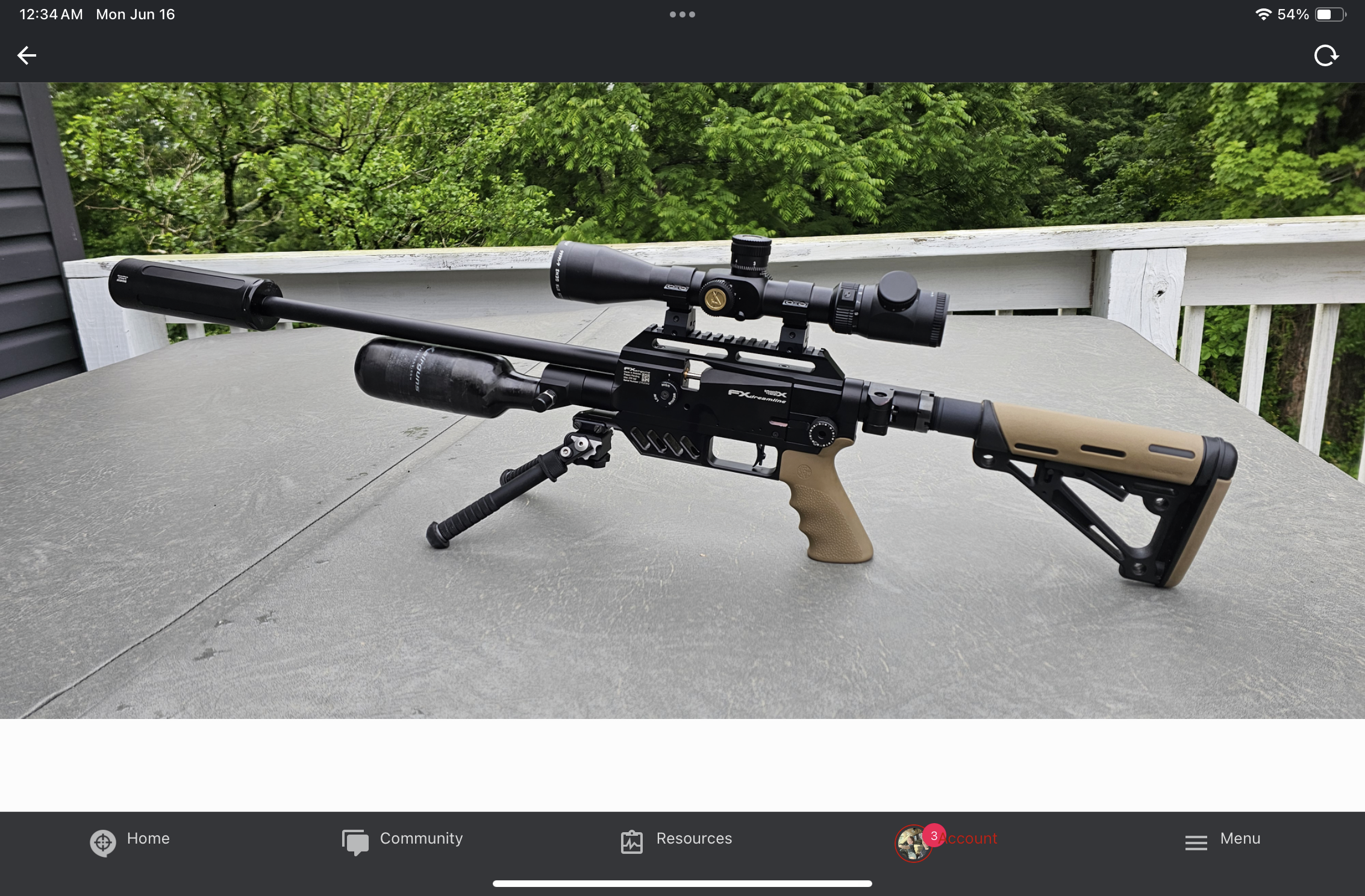Tap the three-dot multitasking indicator

tap(682, 14)
